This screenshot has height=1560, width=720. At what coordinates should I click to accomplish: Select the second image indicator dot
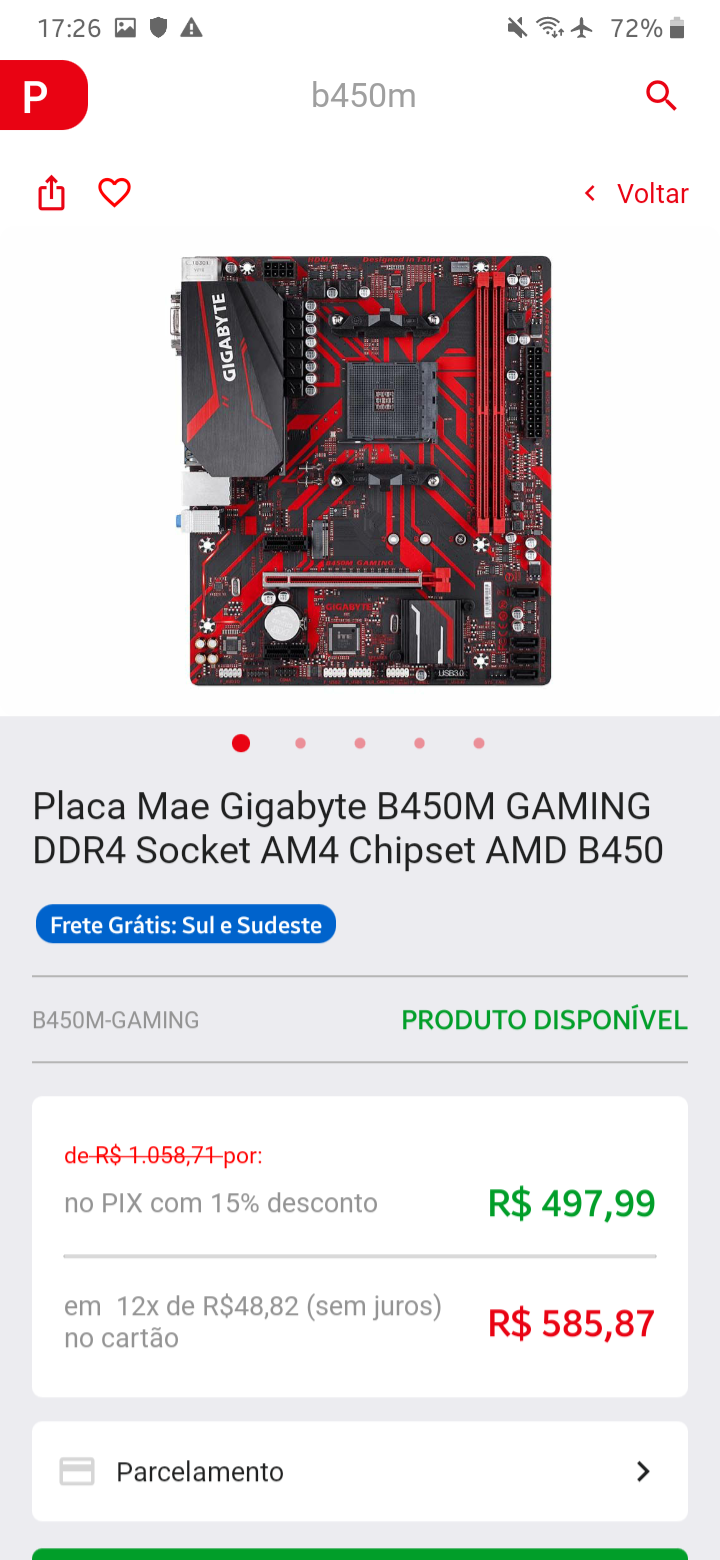coord(300,743)
